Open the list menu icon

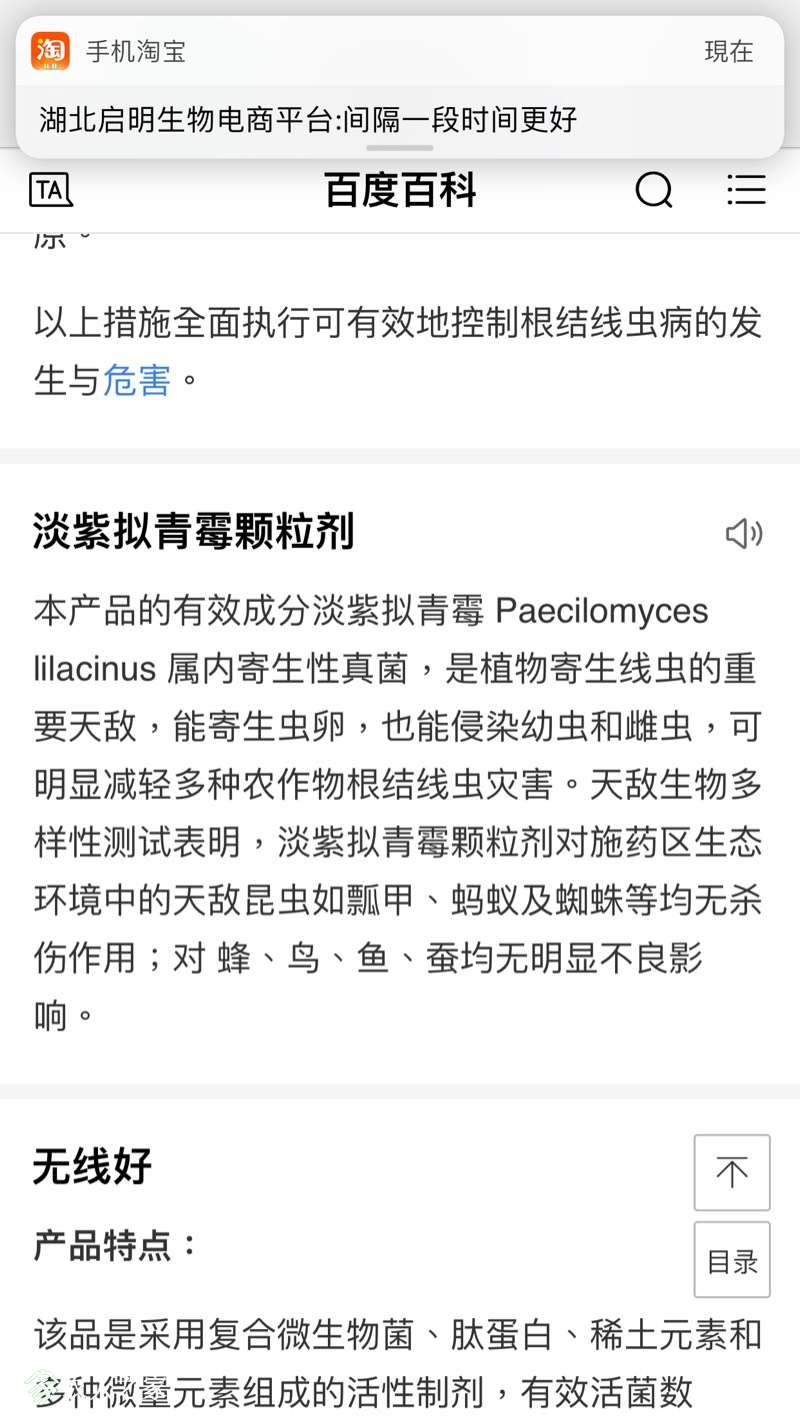(x=746, y=190)
